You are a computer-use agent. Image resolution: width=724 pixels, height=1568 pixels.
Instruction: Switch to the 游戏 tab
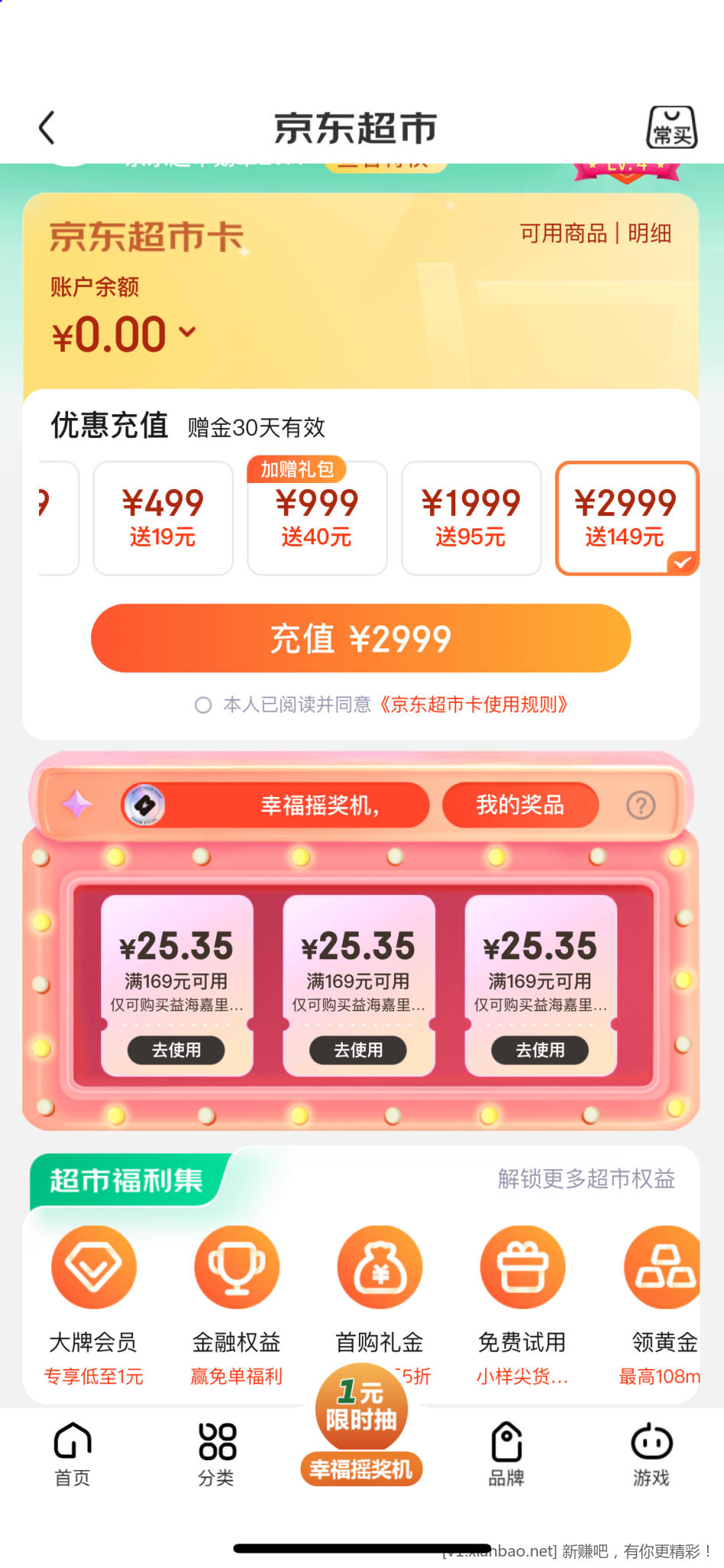pyautogui.click(x=651, y=1455)
